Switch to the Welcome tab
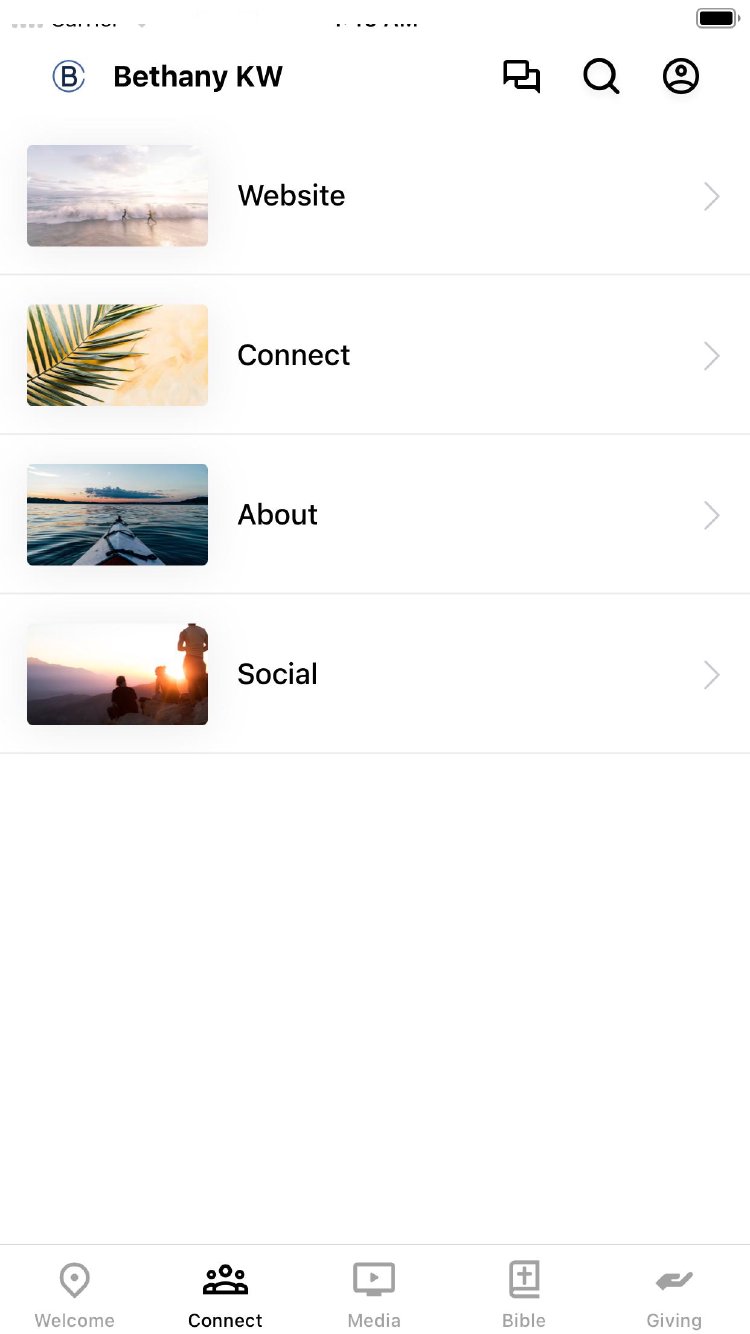The image size is (750, 1334). pos(75,1294)
